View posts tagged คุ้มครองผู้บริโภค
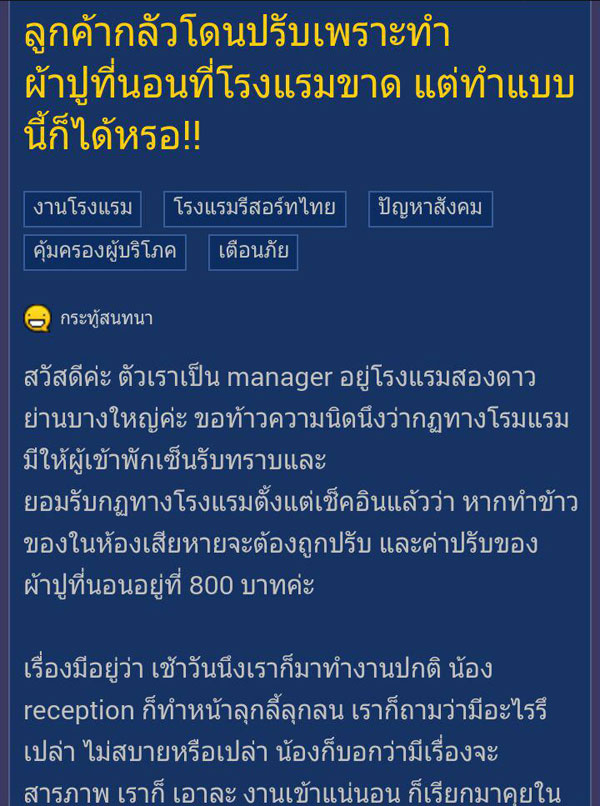This screenshot has height=806, width=600. (105, 252)
